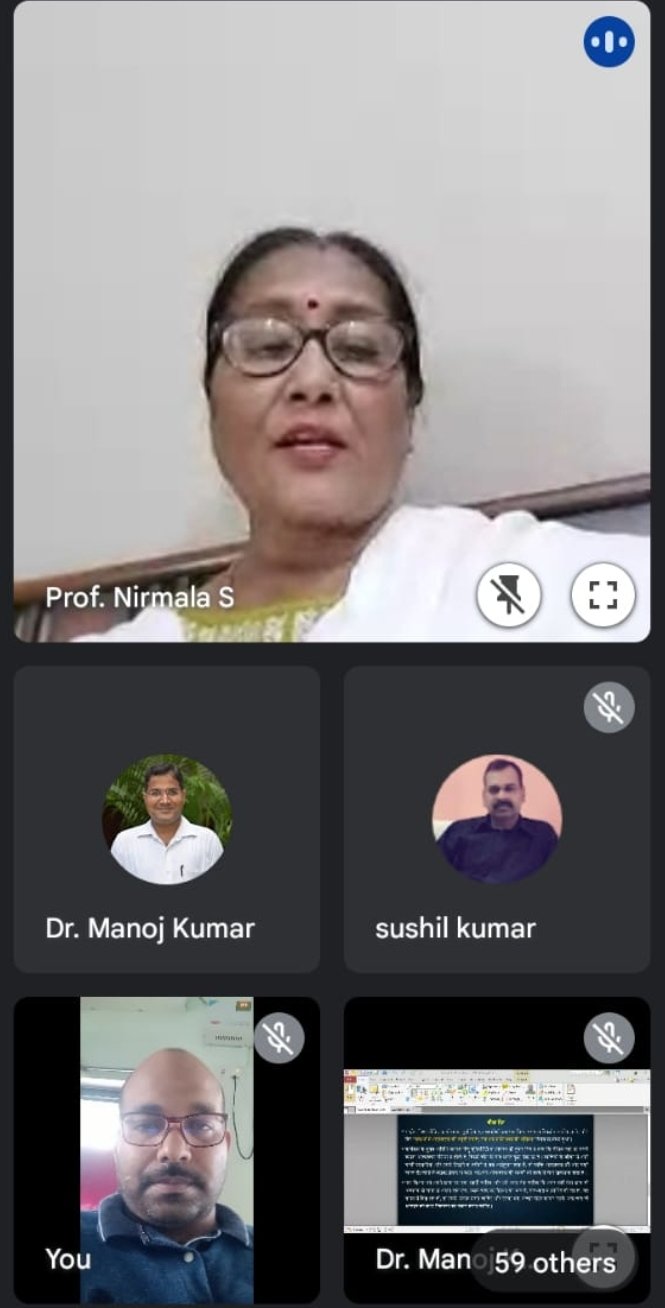The image size is (665, 1308).
Task: Tap your own video tile labeled You
Action: coord(167,1150)
